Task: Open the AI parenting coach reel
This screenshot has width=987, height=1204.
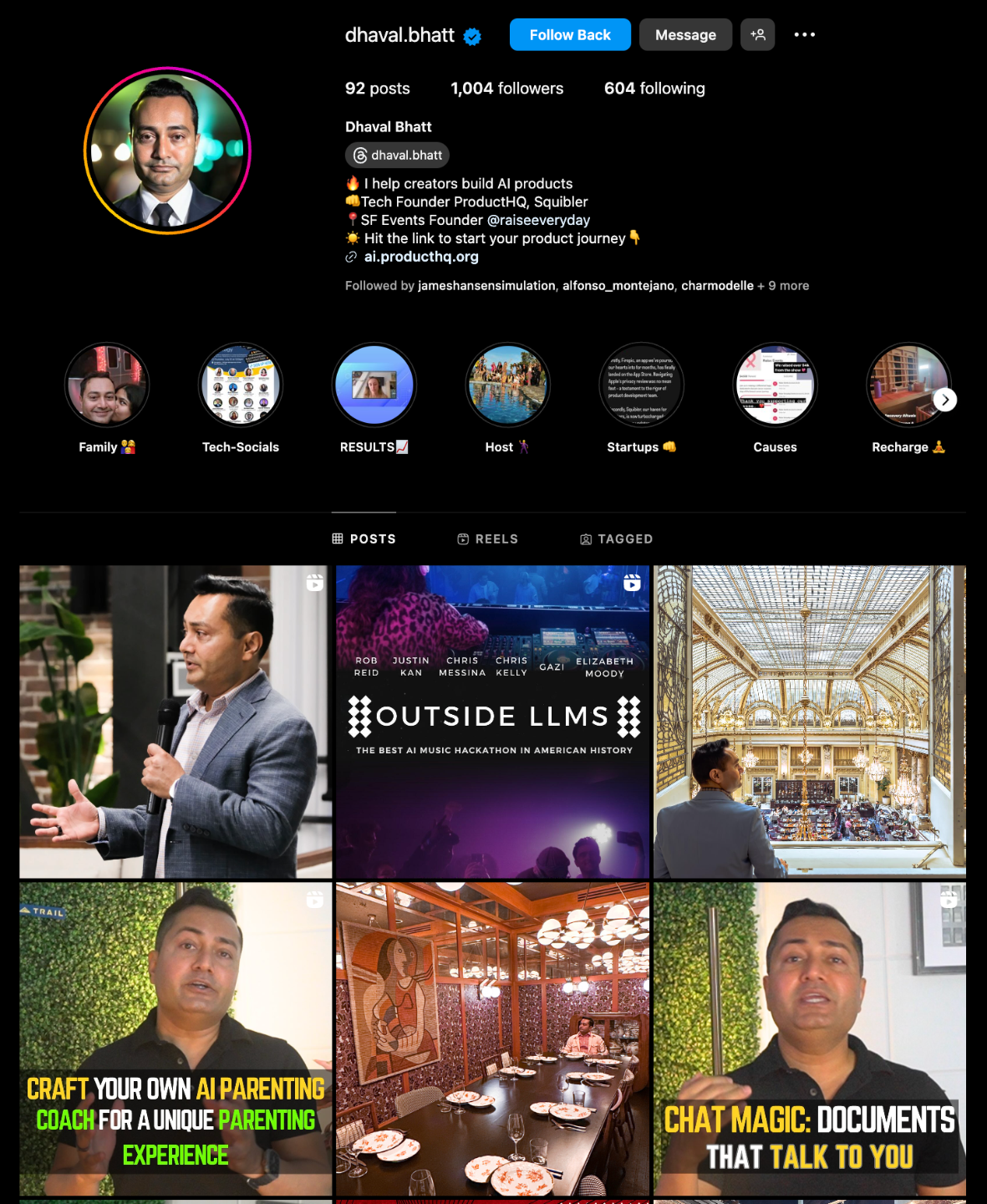Action: click(x=176, y=1038)
